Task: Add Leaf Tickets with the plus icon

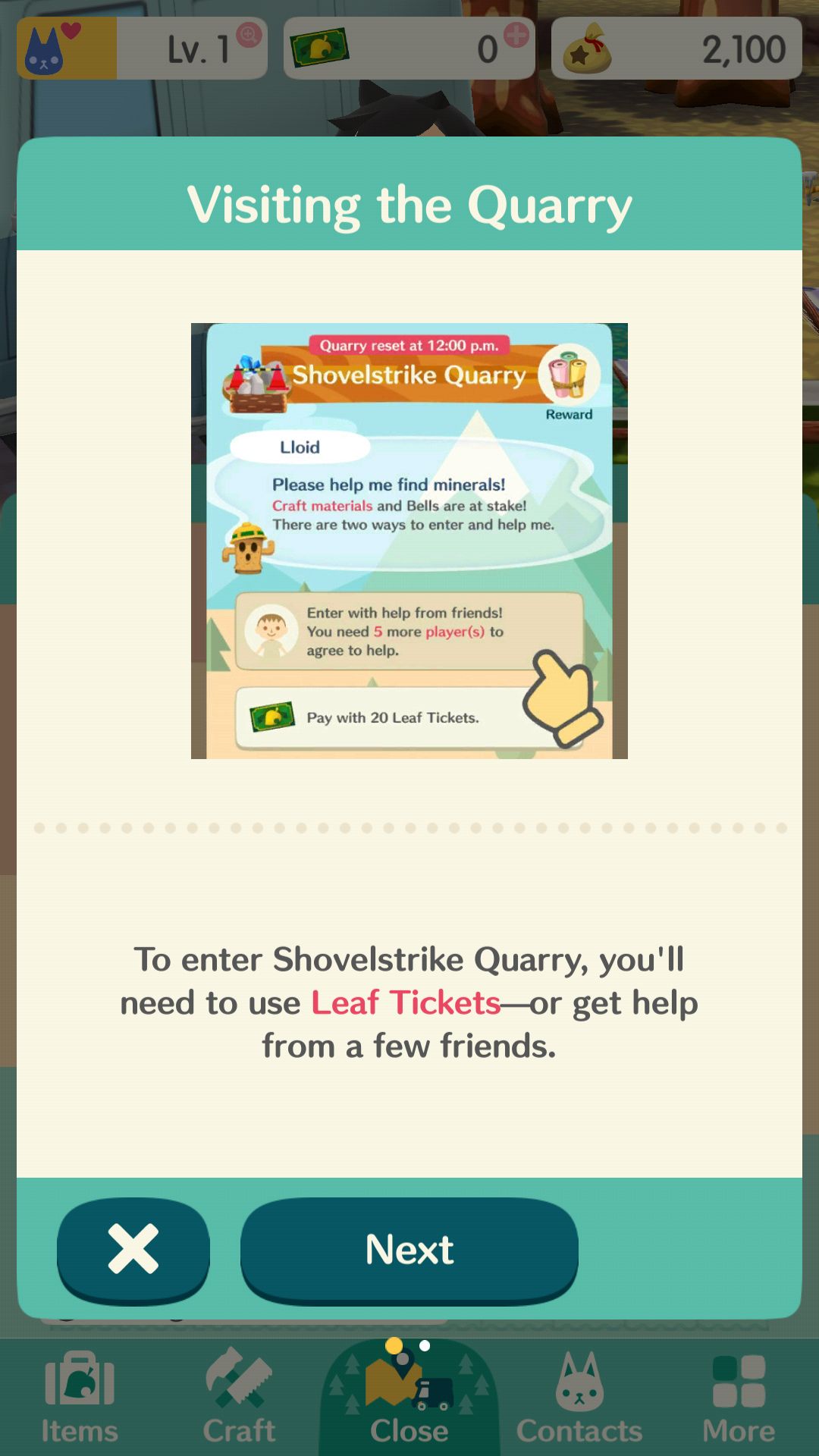Action: (516, 35)
